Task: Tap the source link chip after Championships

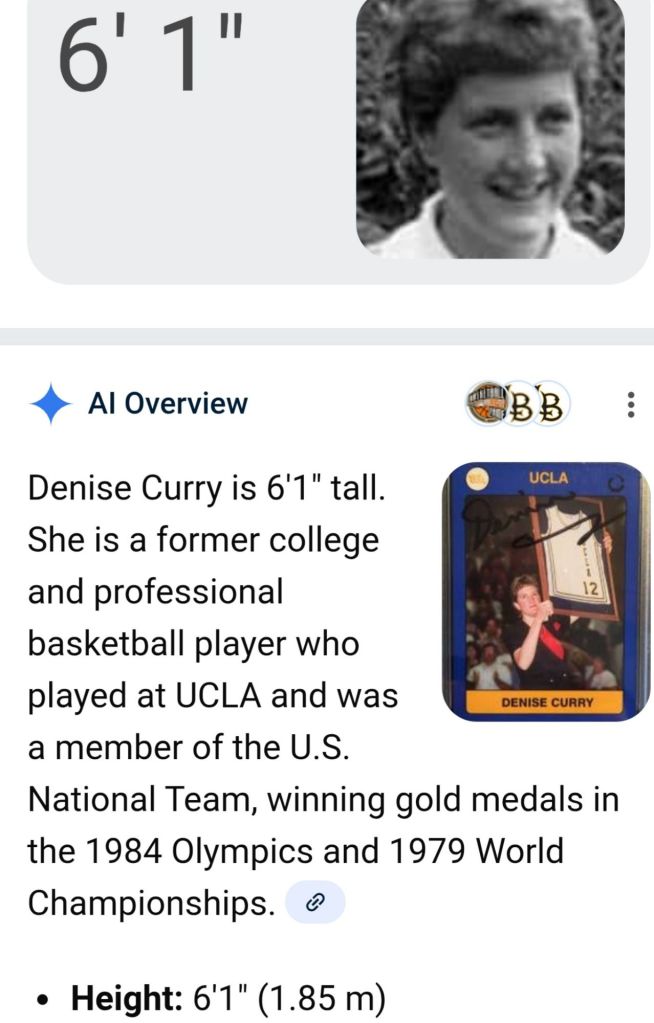Action: (315, 903)
